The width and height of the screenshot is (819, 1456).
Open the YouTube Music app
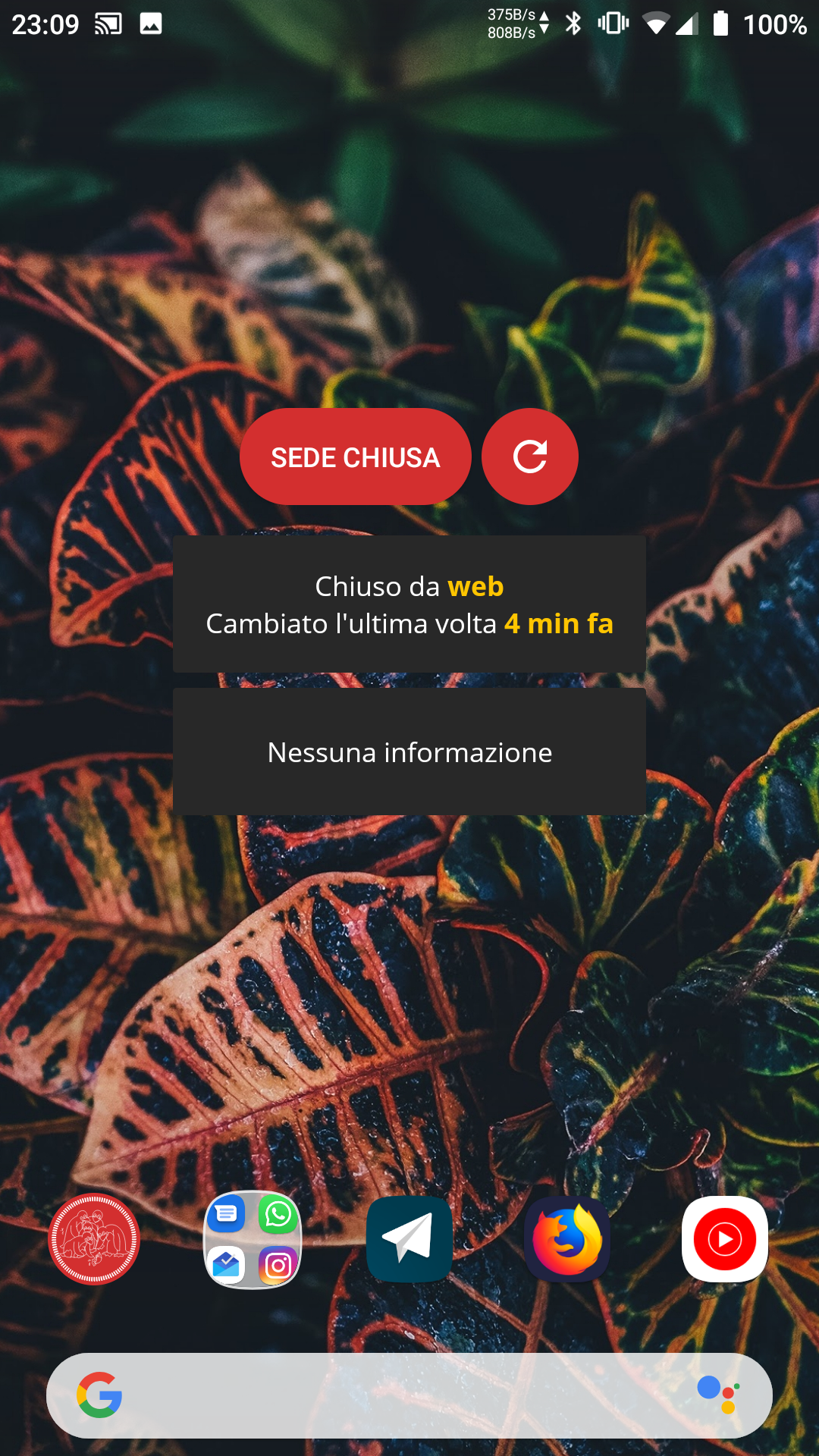(725, 1239)
